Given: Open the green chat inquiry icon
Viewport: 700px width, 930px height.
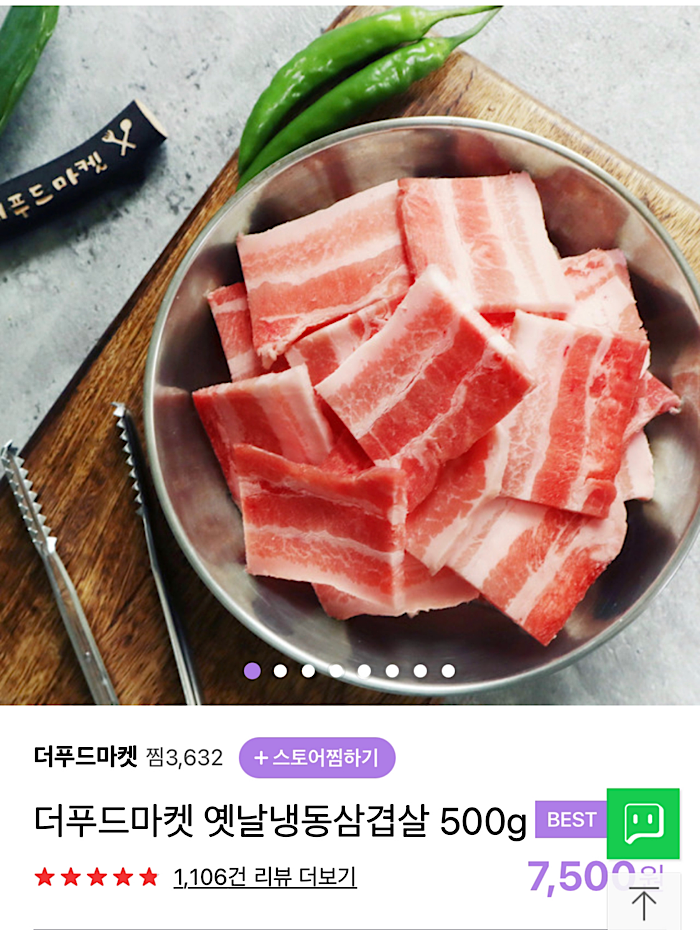Looking at the screenshot, I should pyautogui.click(x=643, y=823).
